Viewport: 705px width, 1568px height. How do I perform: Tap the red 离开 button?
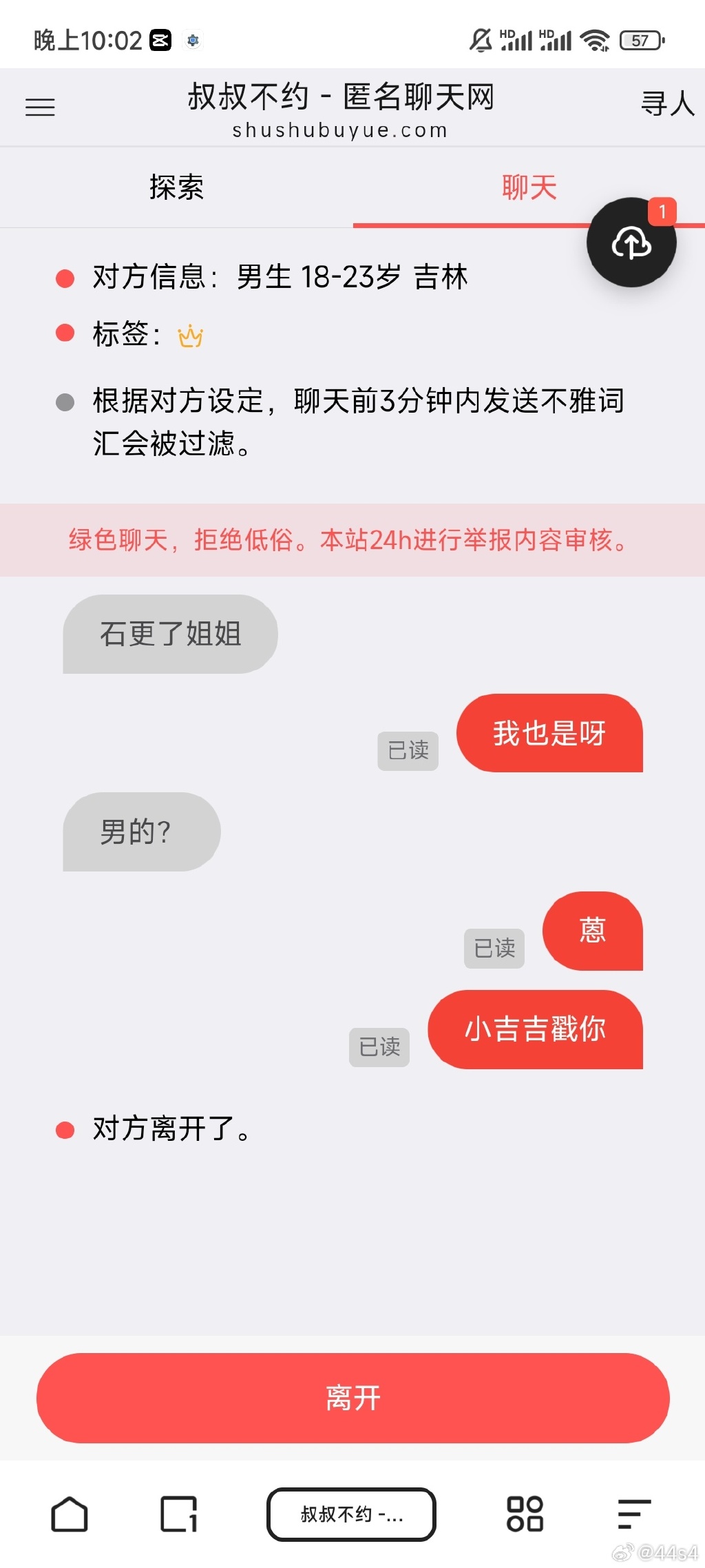(352, 1398)
